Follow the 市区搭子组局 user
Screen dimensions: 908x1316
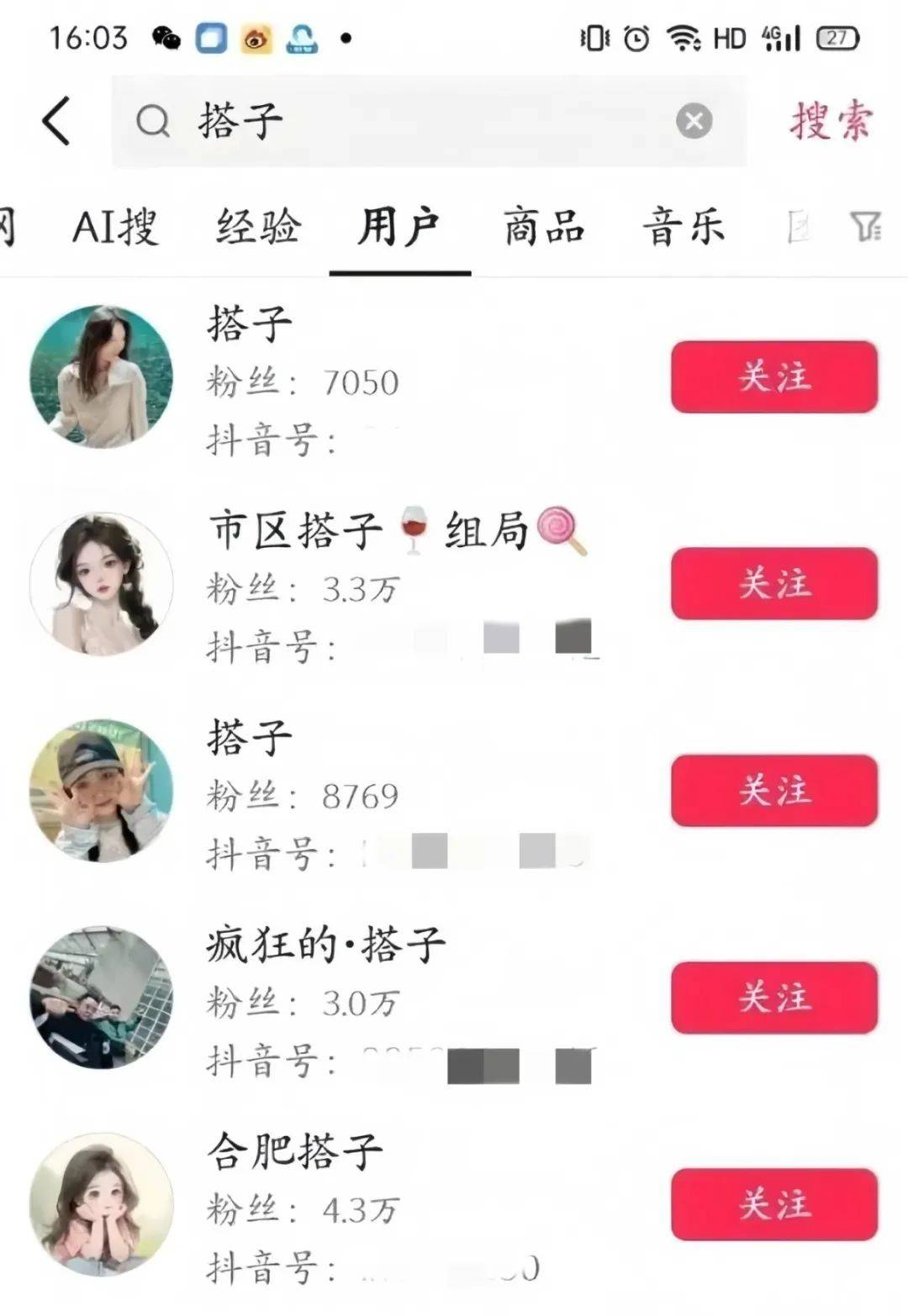pos(773,583)
